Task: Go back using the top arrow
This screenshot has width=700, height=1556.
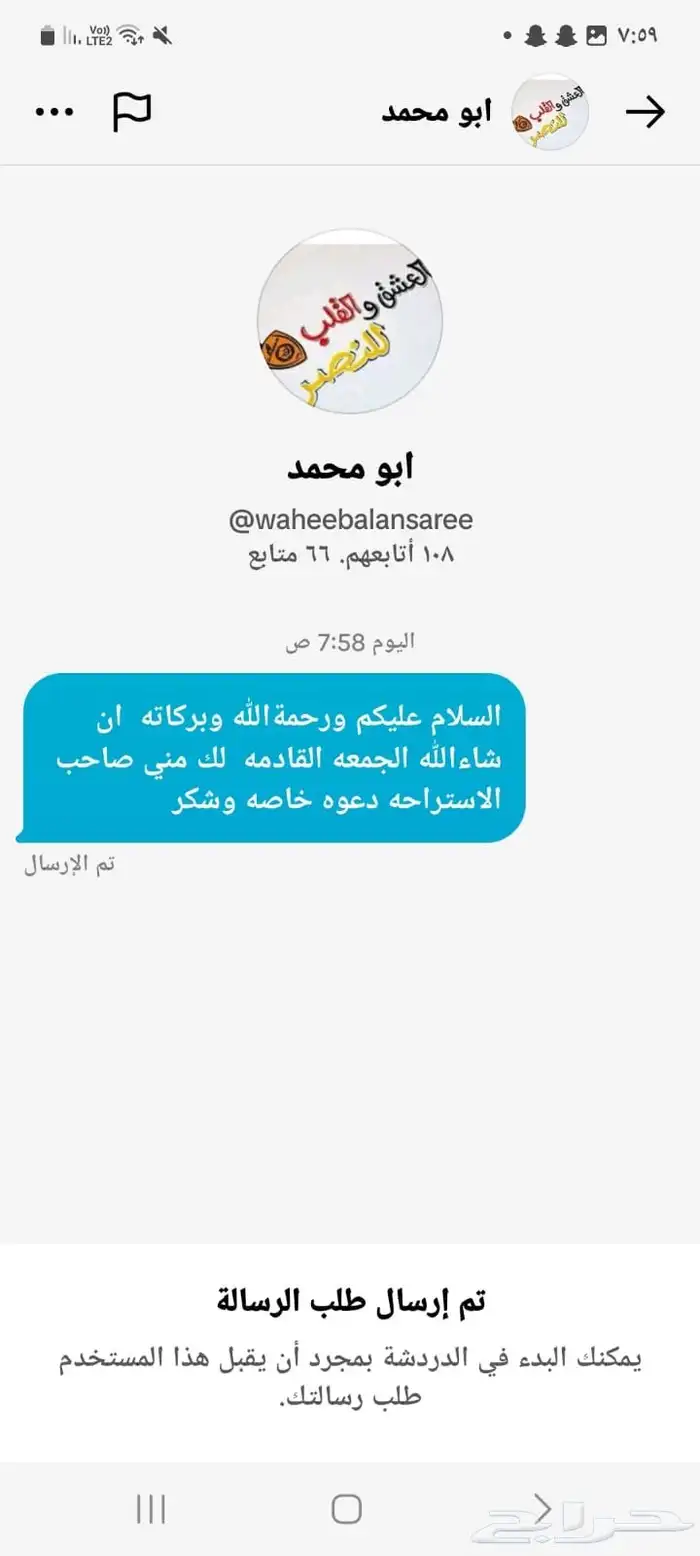Action: coord(645,112)
